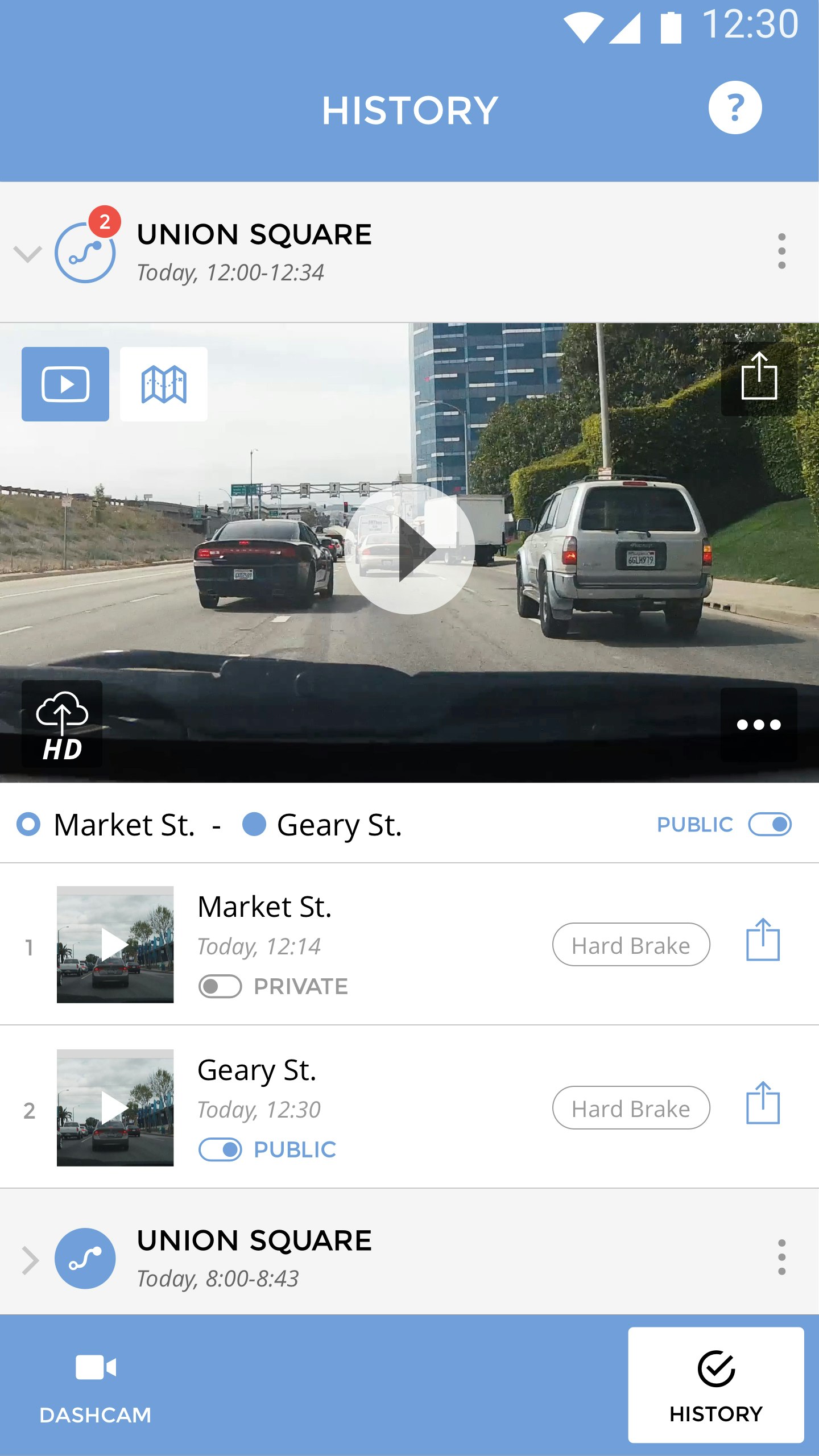Screen dimensions: 819x1456
Task: Toggle the trip's Public switch off
Action: tap(770, 824)
